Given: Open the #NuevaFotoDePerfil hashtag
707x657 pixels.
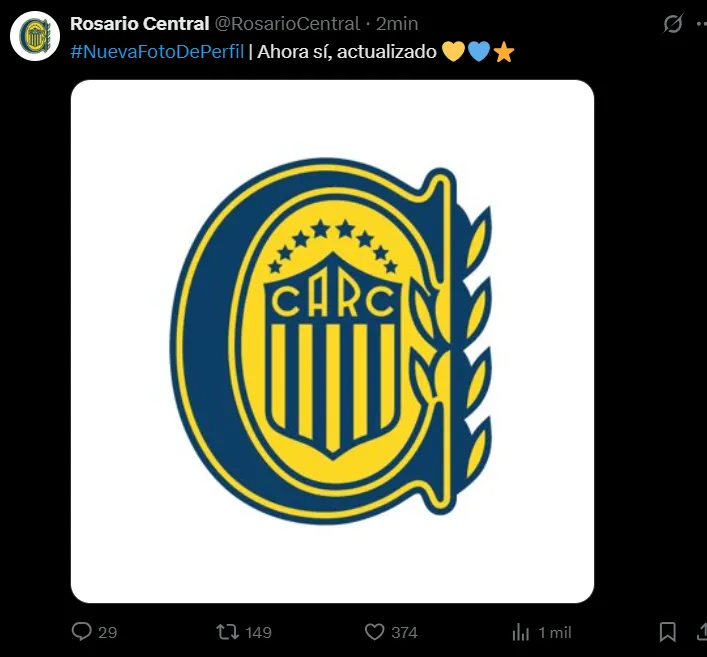Looking at the screenshot, I should [x=157, y=52].
